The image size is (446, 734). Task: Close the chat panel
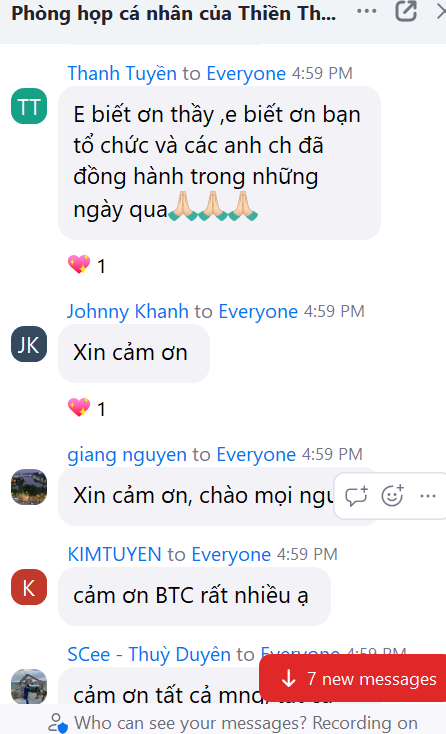(x=440, y=11)
